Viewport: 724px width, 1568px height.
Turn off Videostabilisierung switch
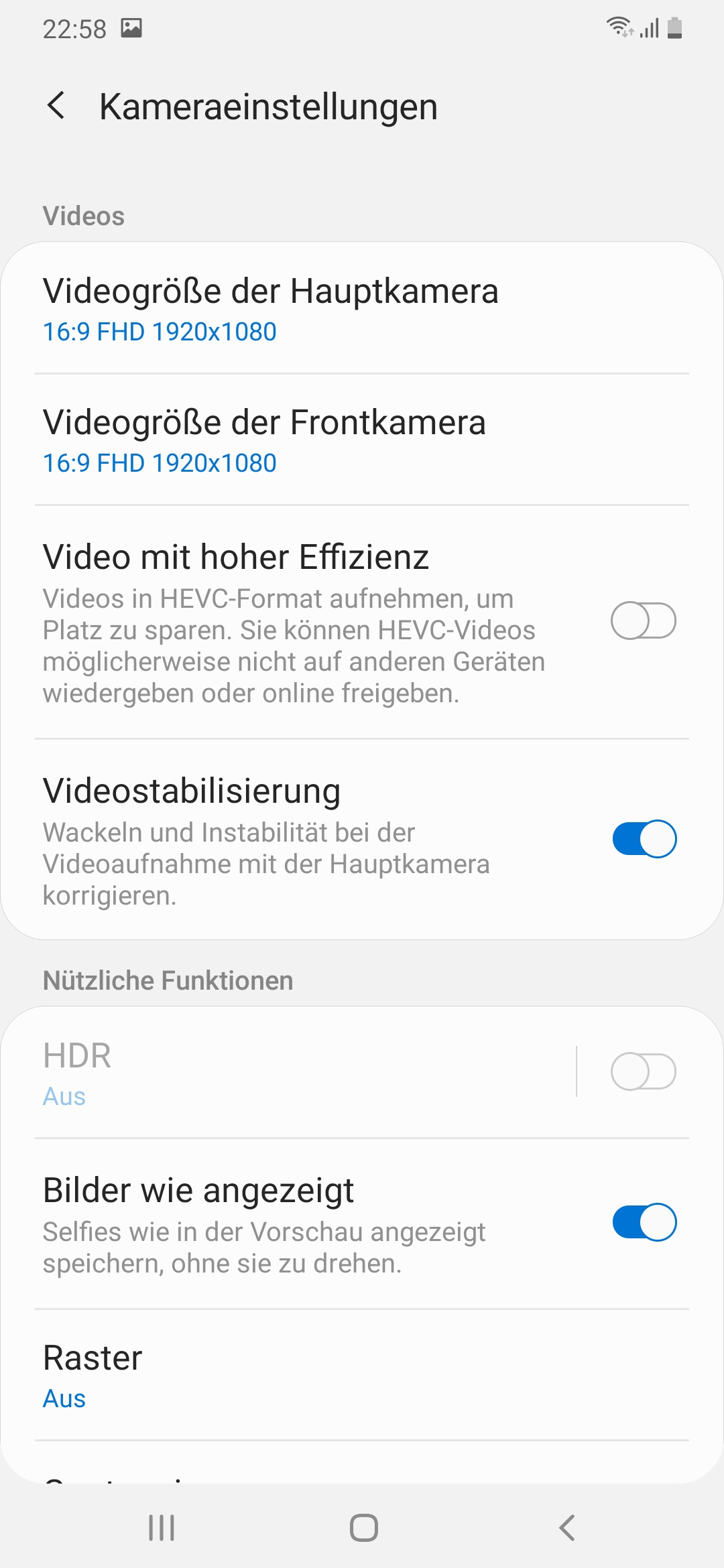pos(644,838)
